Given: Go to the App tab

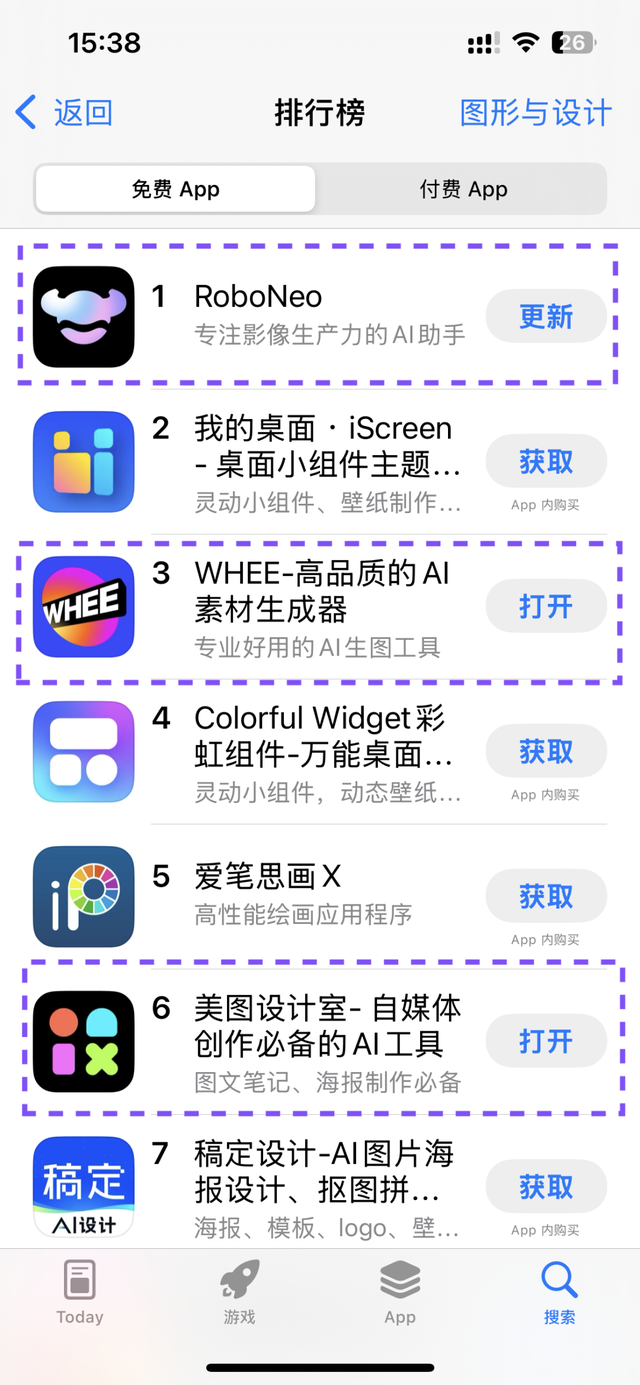Looking at the screenshot, I should coord(400,1291).
